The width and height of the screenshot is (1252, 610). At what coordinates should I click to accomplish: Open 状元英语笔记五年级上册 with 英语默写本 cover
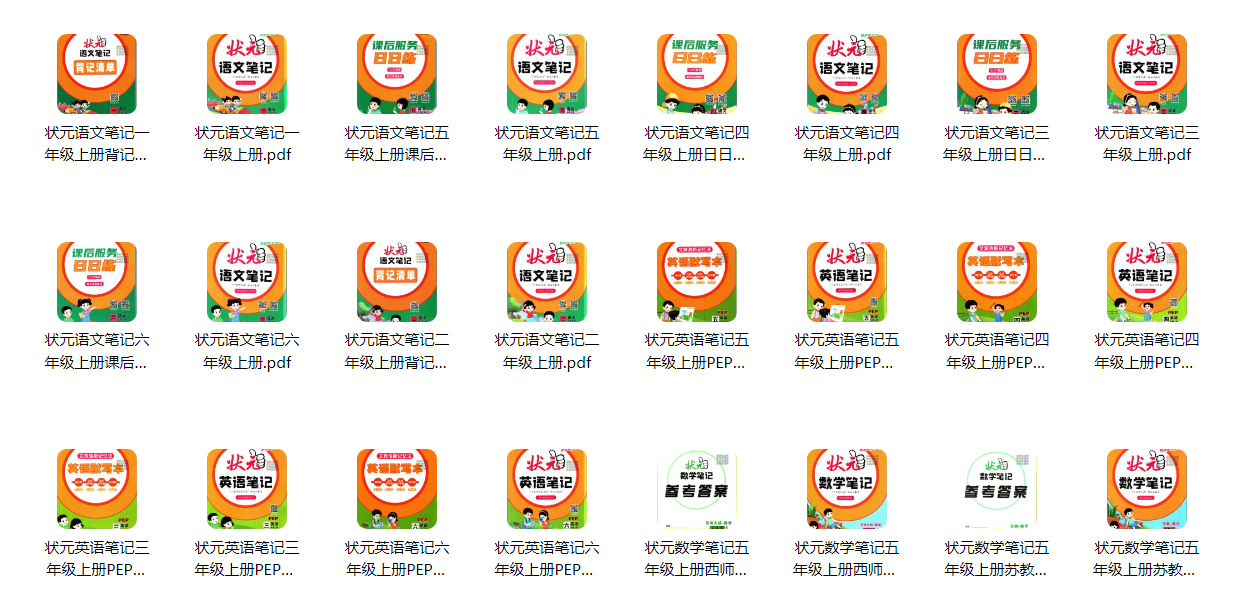(x=697, y=282)
